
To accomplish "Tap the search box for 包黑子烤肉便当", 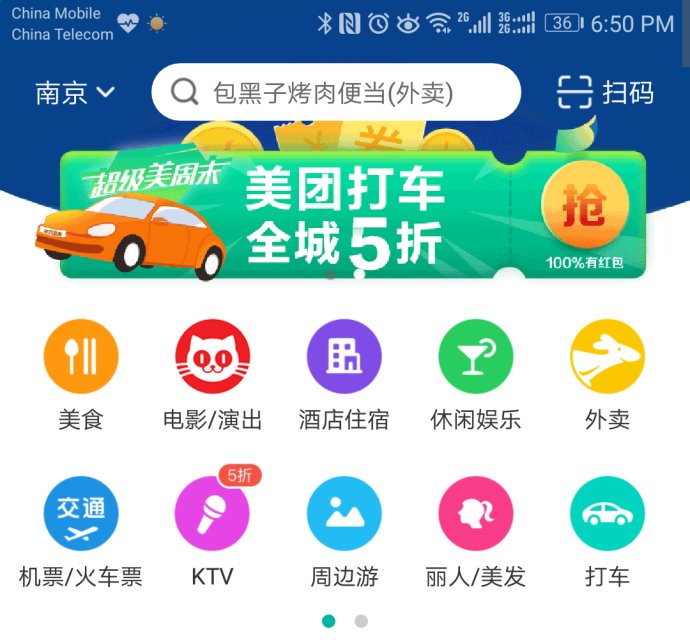I will (x=336, y=94).
